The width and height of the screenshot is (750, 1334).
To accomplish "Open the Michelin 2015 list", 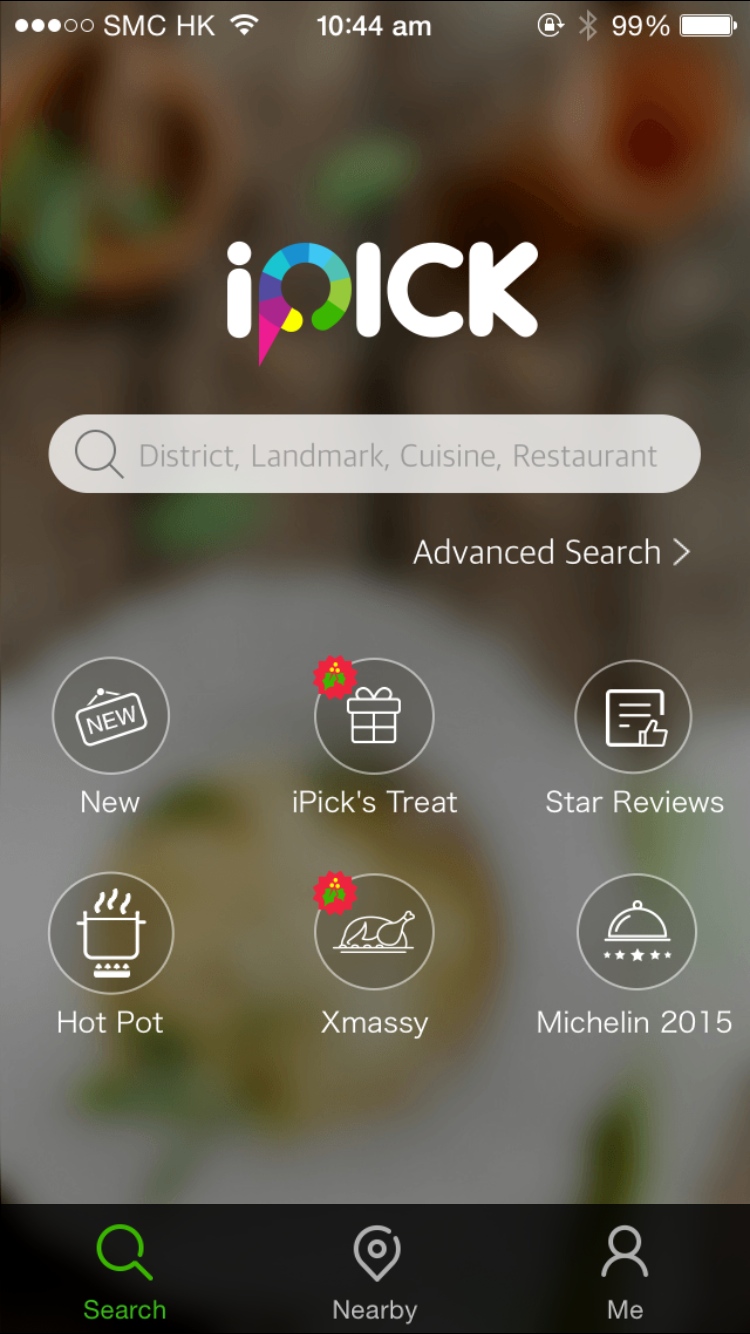I will click(636, 932).
